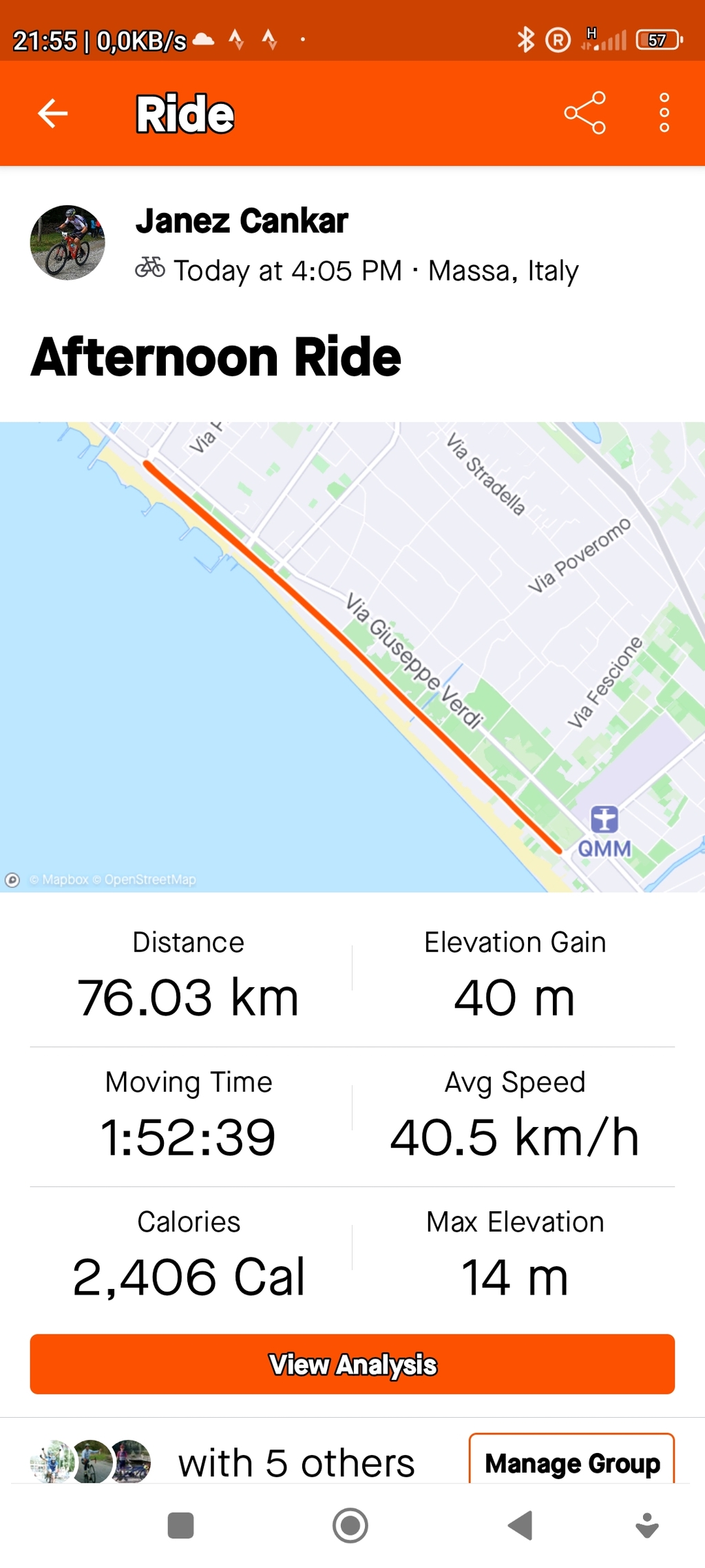This screenshot has width=705, height=1568.
Task: Tap the View Analysis button
Action: pyautogui.click(x=352, y=1364)
